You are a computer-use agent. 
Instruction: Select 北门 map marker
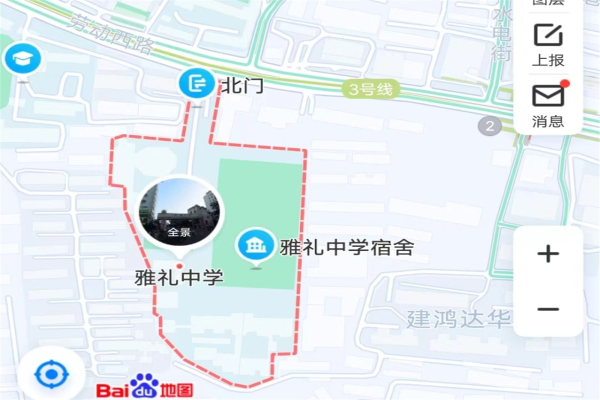coord(197,84)
